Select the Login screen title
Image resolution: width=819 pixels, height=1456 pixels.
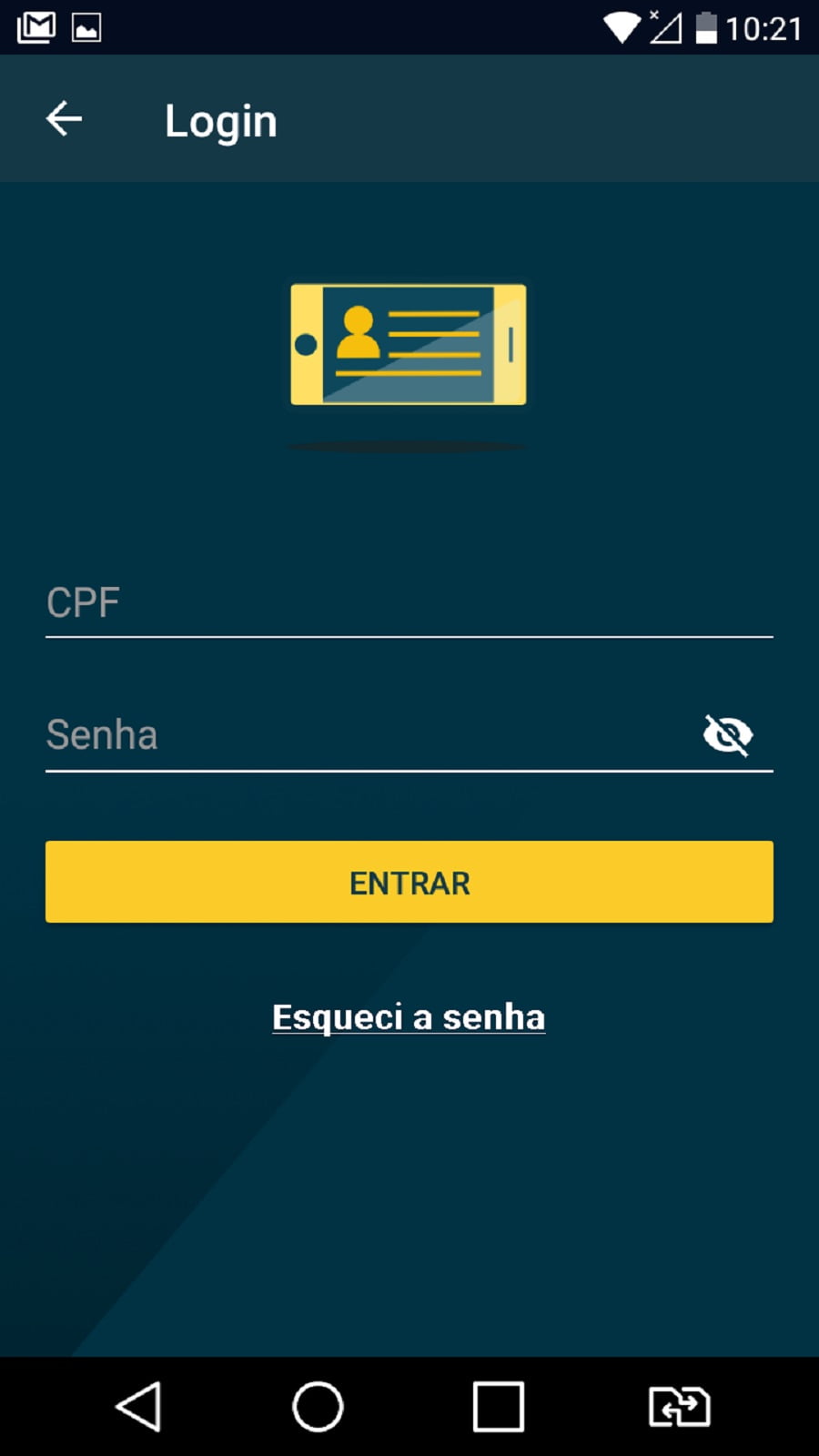point(220,119)
